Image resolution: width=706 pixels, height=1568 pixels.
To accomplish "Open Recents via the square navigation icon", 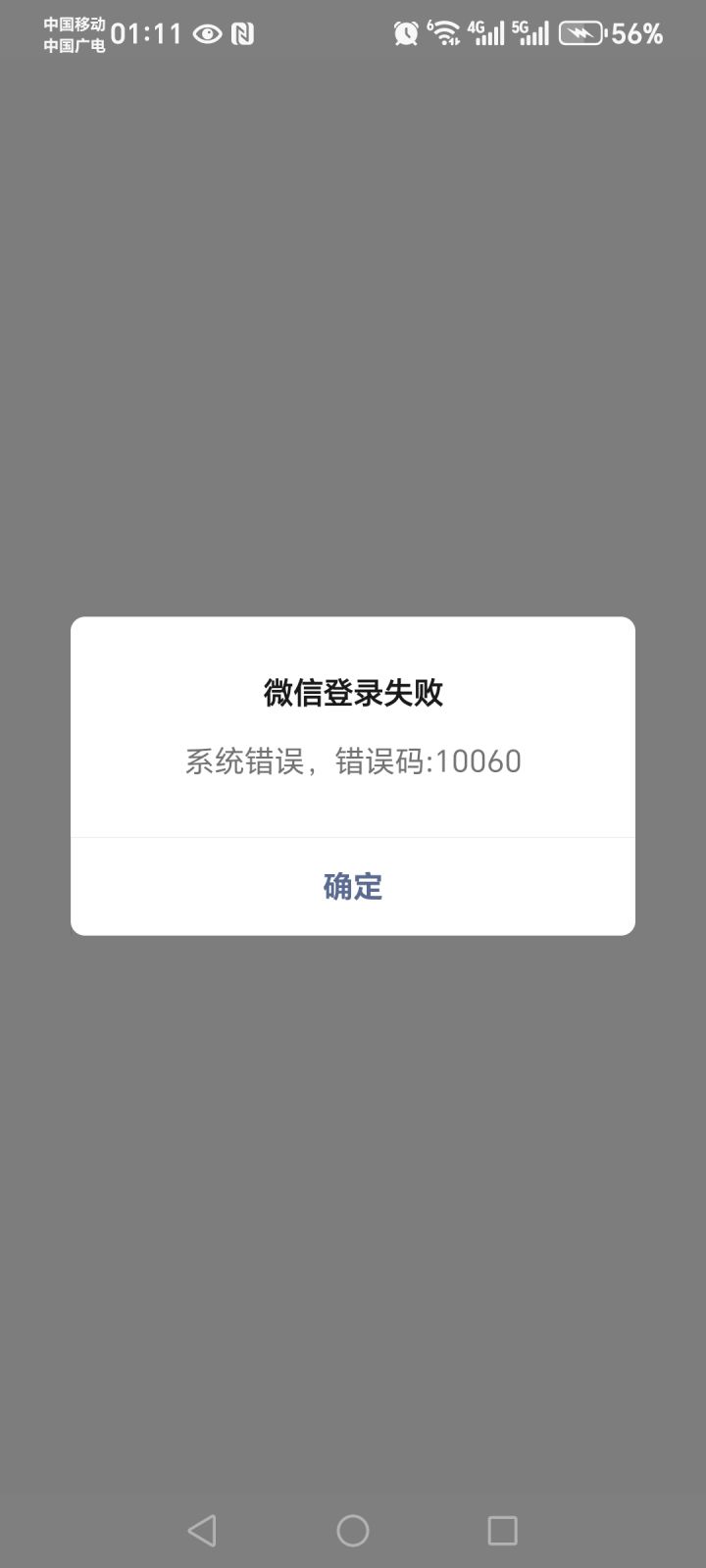I will [503, 1528].
